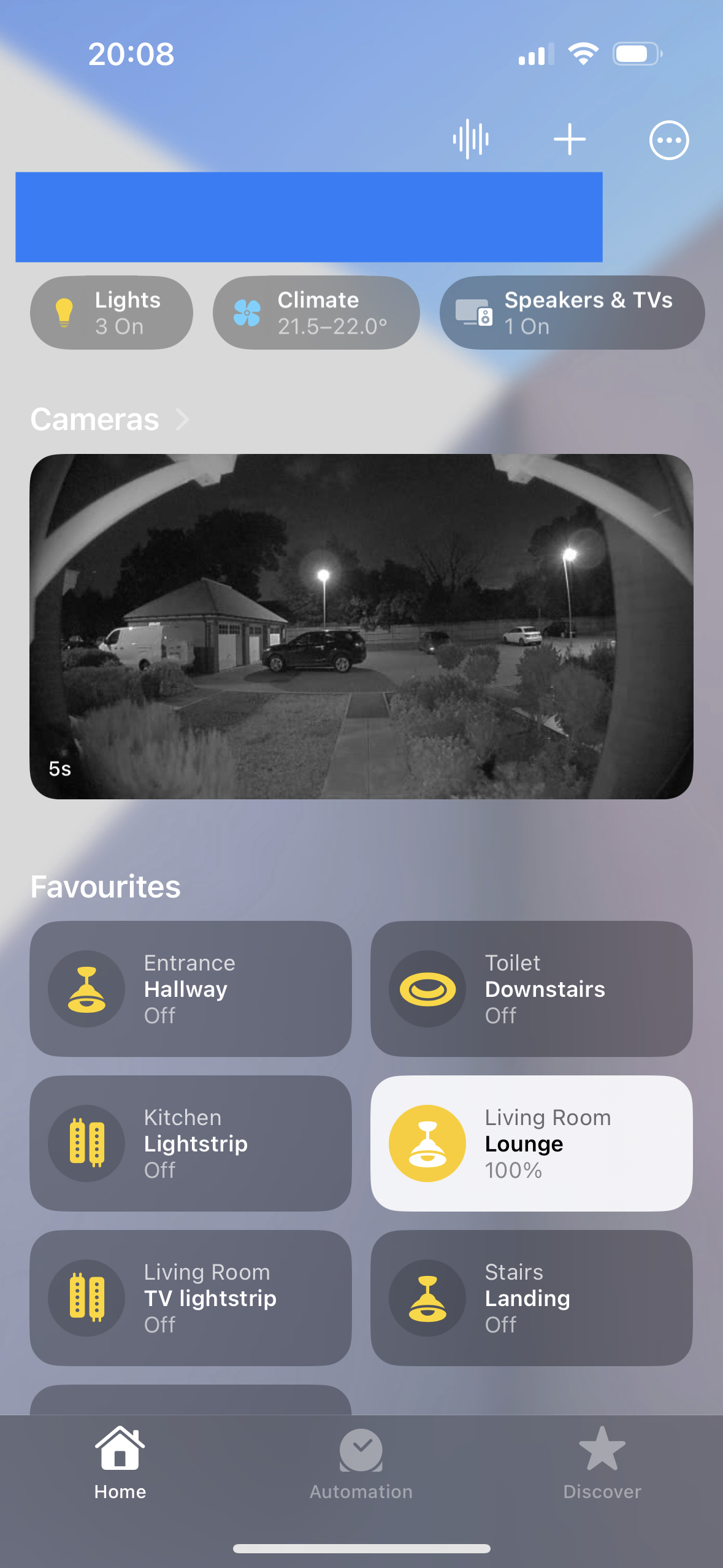Image resolution: width=723 pixels, height=1568 pixels.
Task: Expand the Cameras section
Action: 110,420
